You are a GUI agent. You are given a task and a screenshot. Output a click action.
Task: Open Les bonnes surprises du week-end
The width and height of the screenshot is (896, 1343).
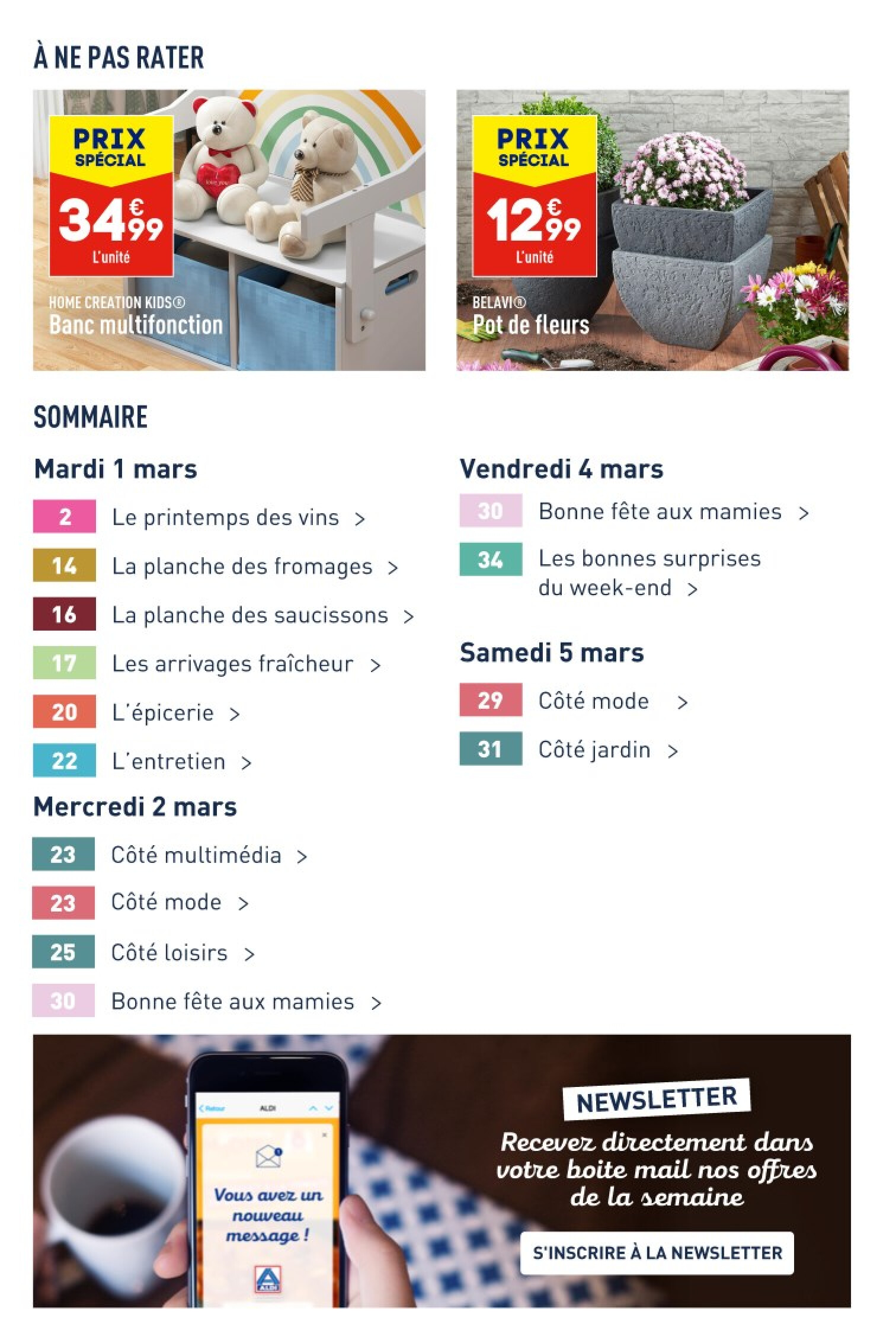649,573
